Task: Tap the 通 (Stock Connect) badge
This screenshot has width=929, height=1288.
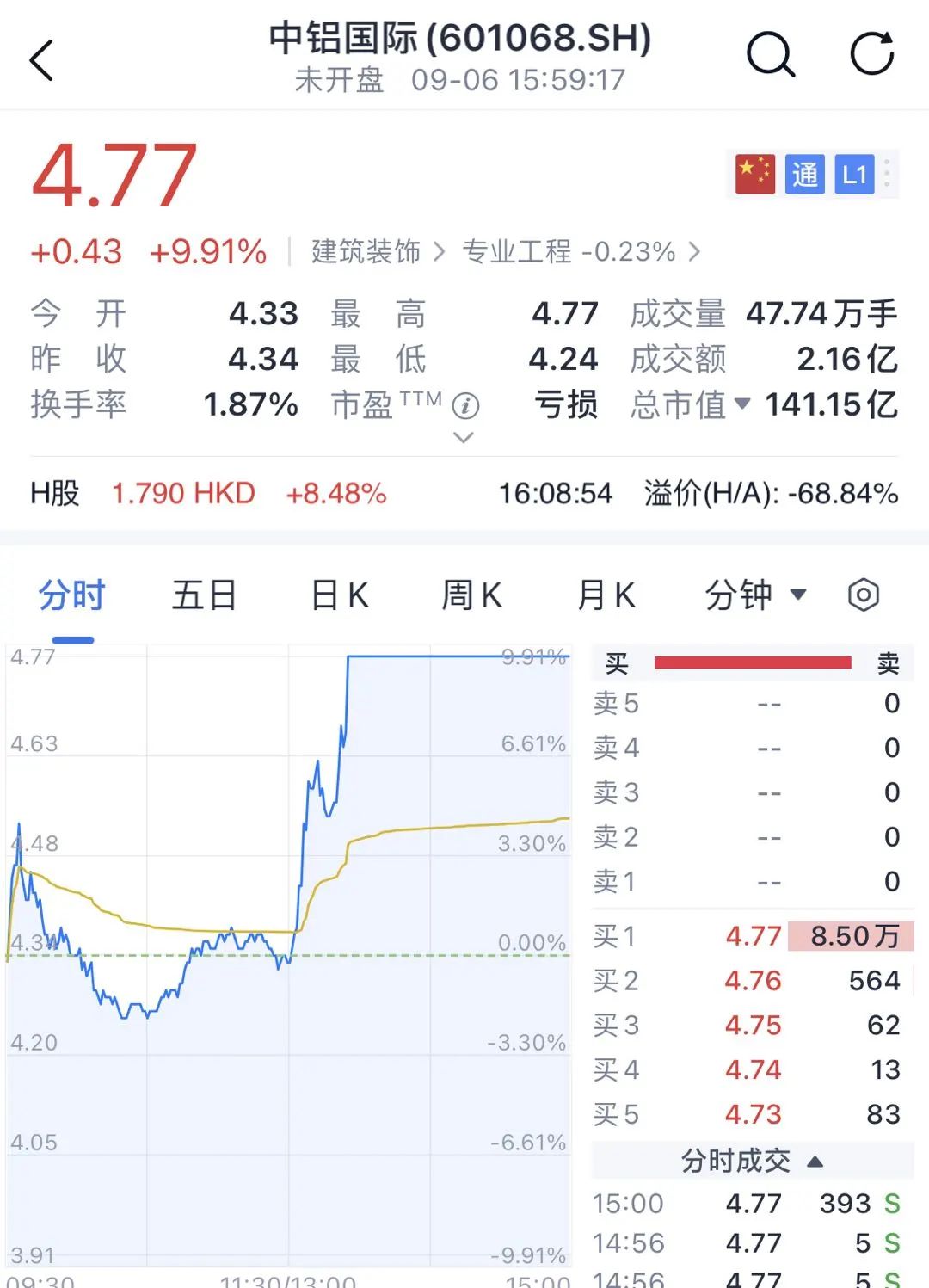Action: point(805,174)
